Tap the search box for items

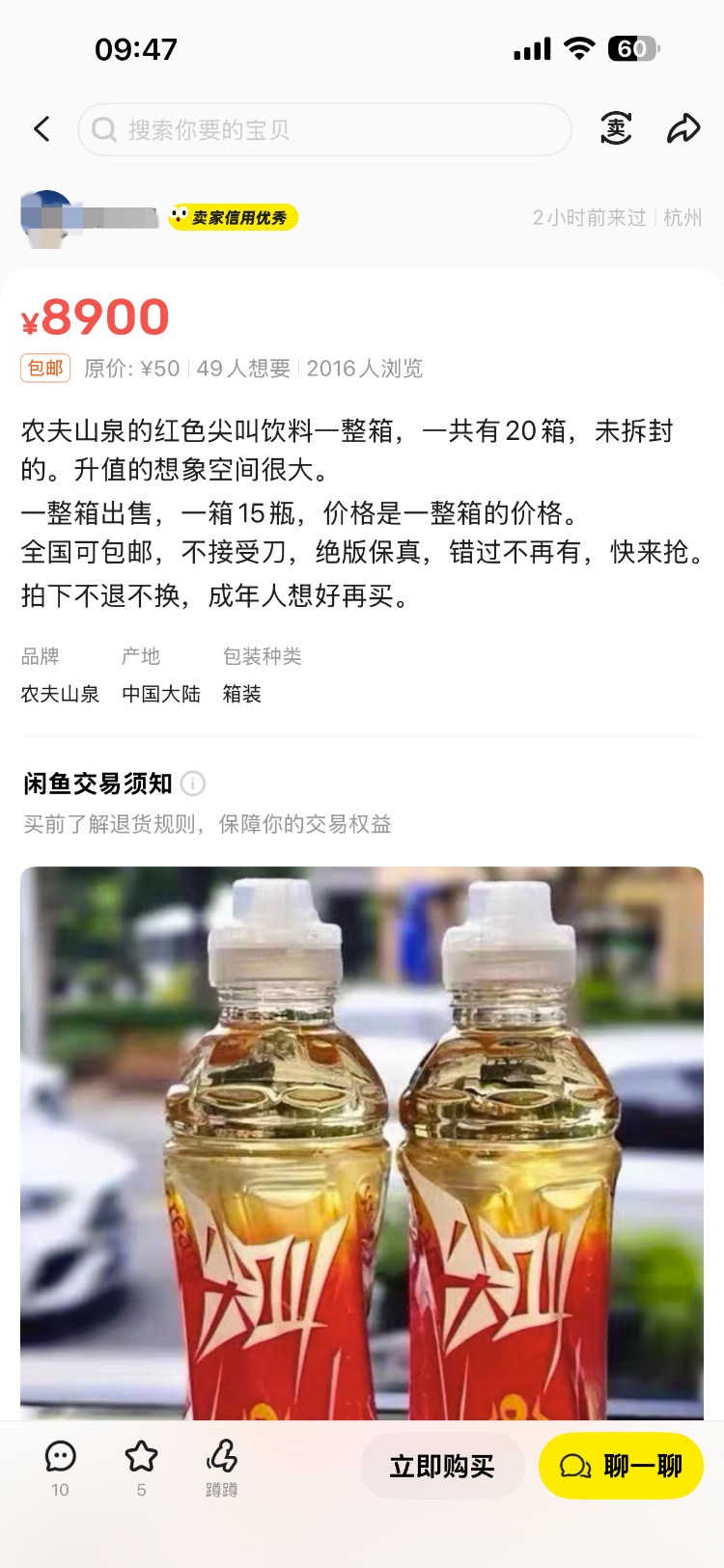(324, 129)
